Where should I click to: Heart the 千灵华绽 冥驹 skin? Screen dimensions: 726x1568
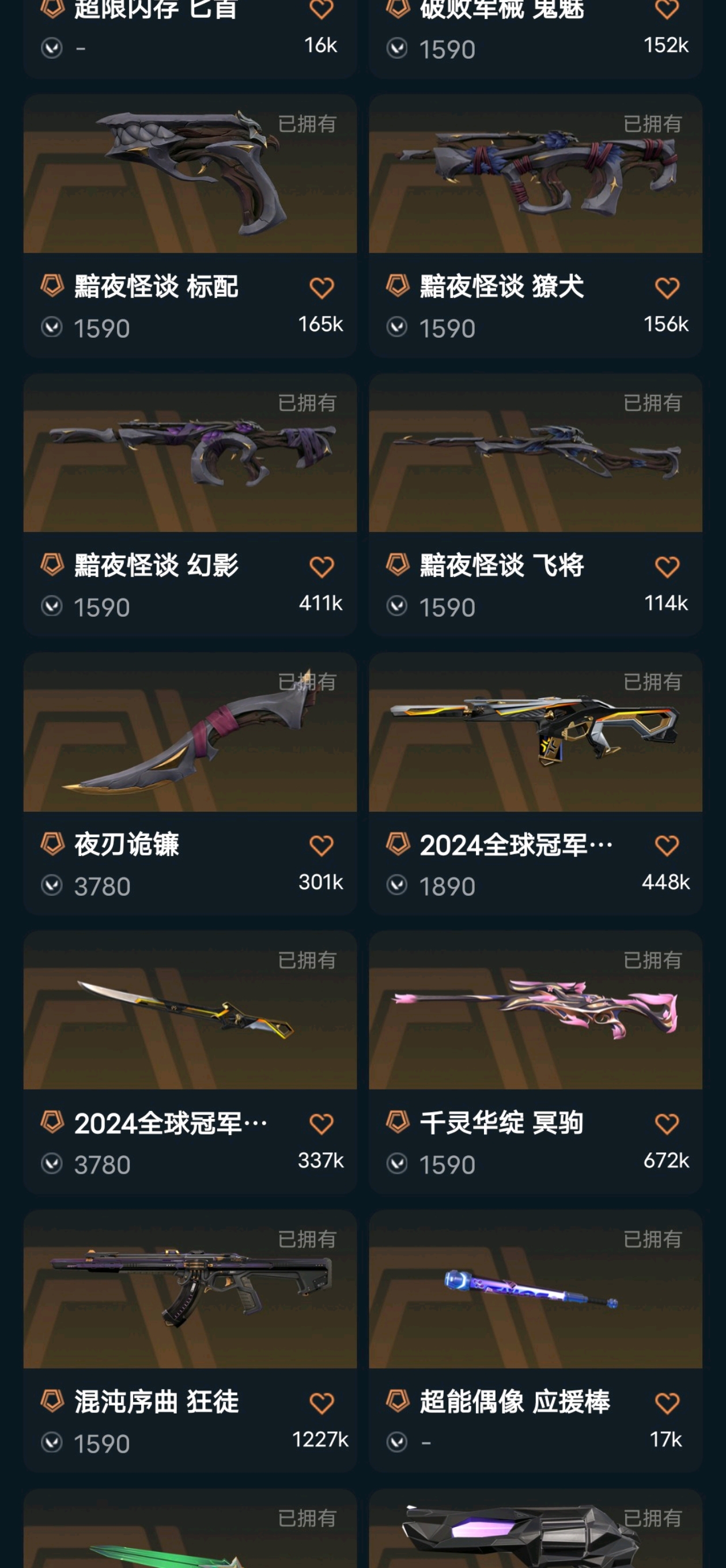pyautogui.click(x=667, y=1124)
